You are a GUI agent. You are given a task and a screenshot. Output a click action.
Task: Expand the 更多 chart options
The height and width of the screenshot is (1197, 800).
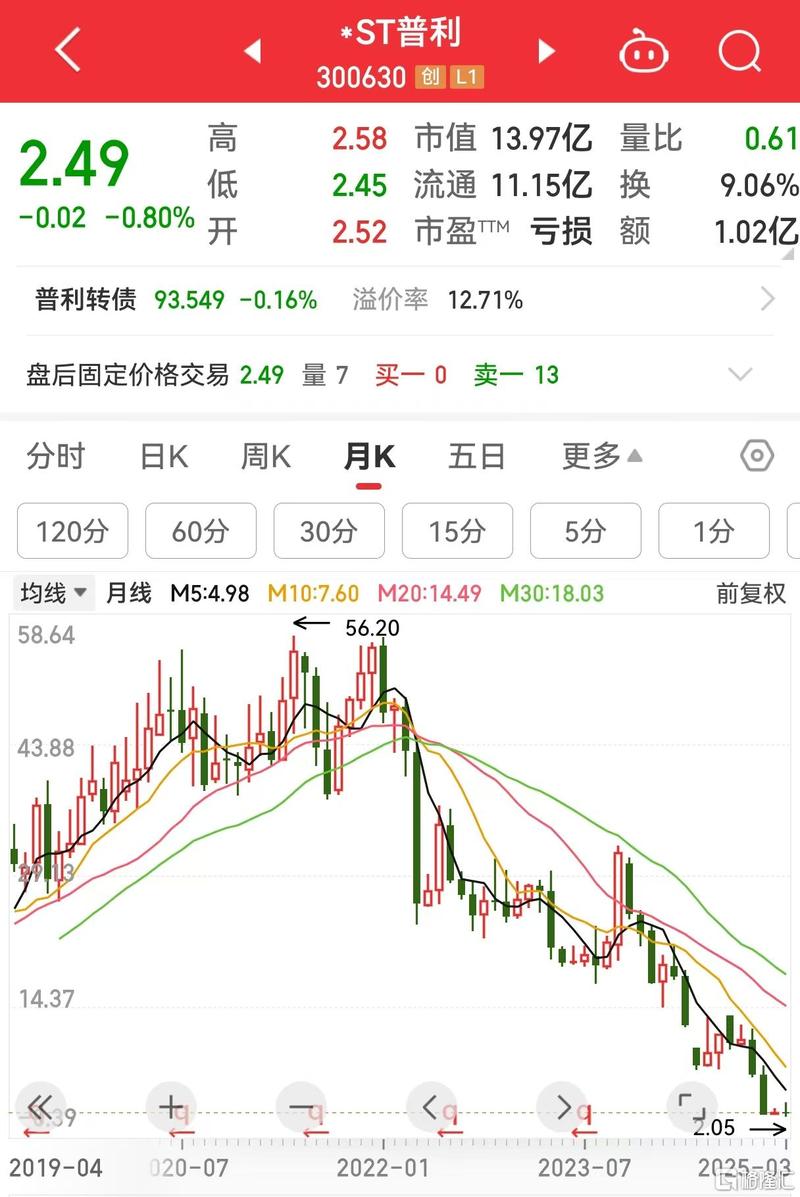point(601,457)
